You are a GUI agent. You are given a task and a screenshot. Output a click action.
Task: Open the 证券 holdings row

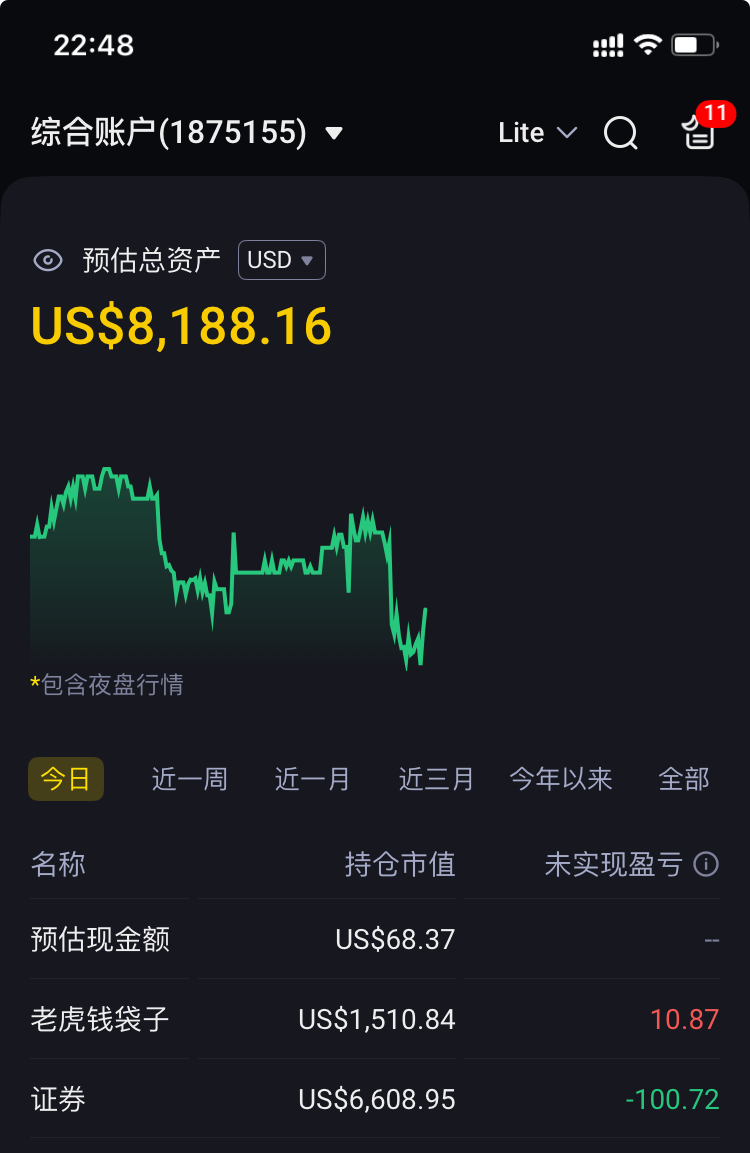(x=374, y=1099)
